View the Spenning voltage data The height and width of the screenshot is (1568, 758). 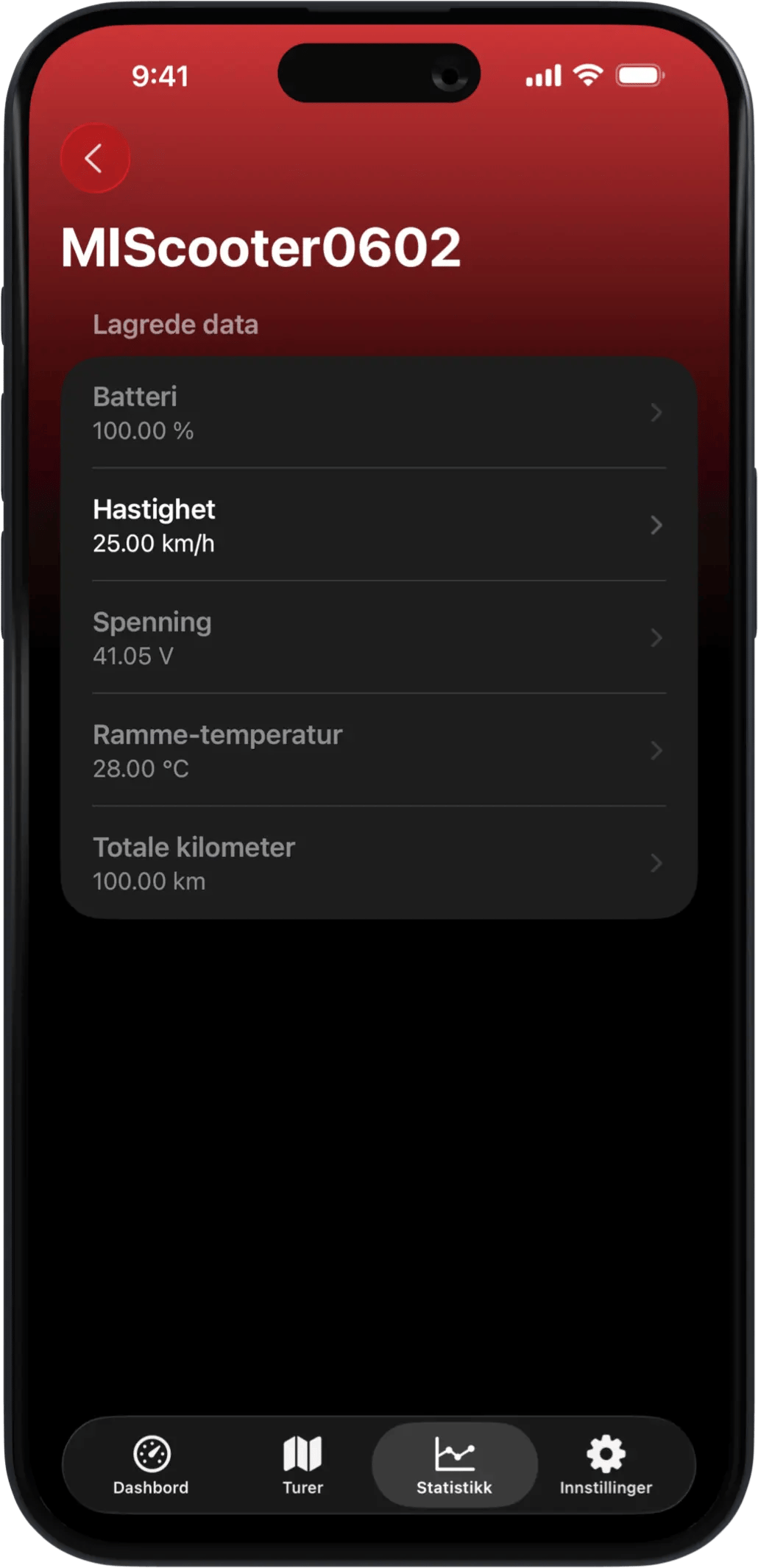tap(378, 638)
